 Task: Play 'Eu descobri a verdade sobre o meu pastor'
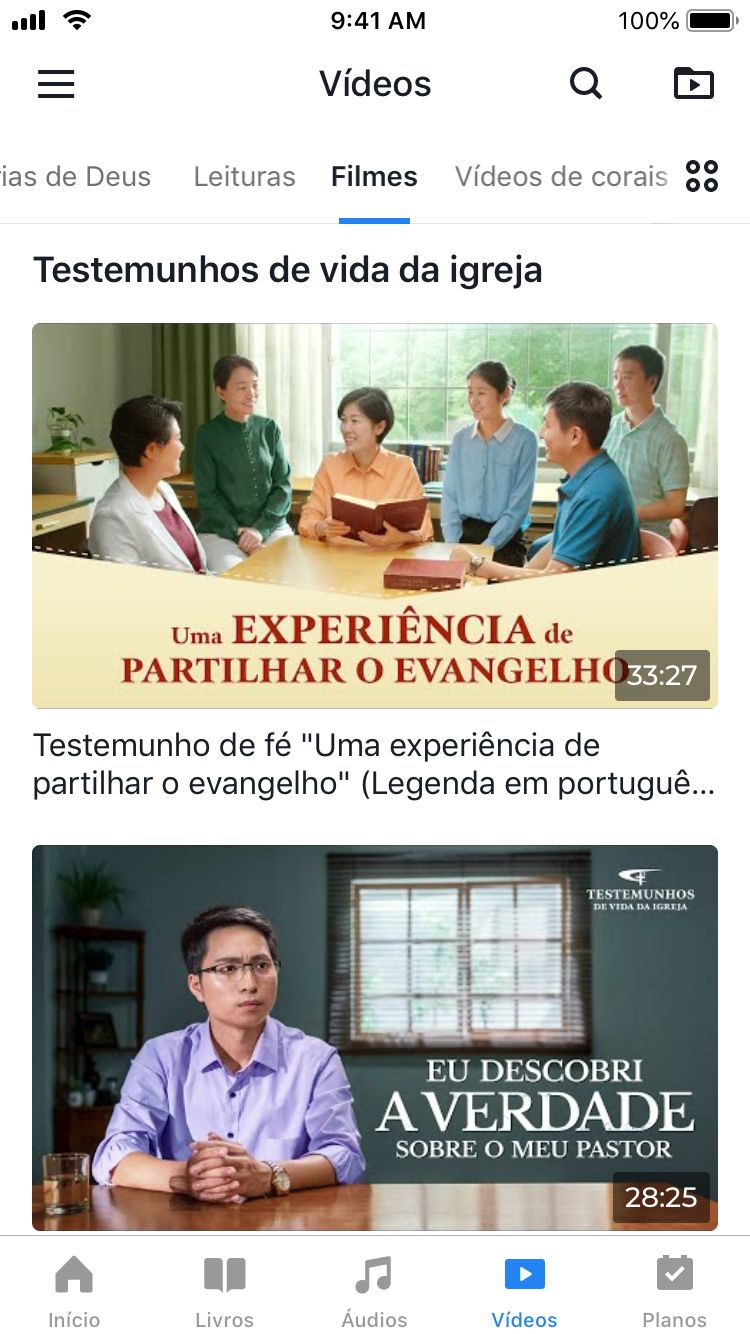pyautogui.click(x=374, y=1037)
